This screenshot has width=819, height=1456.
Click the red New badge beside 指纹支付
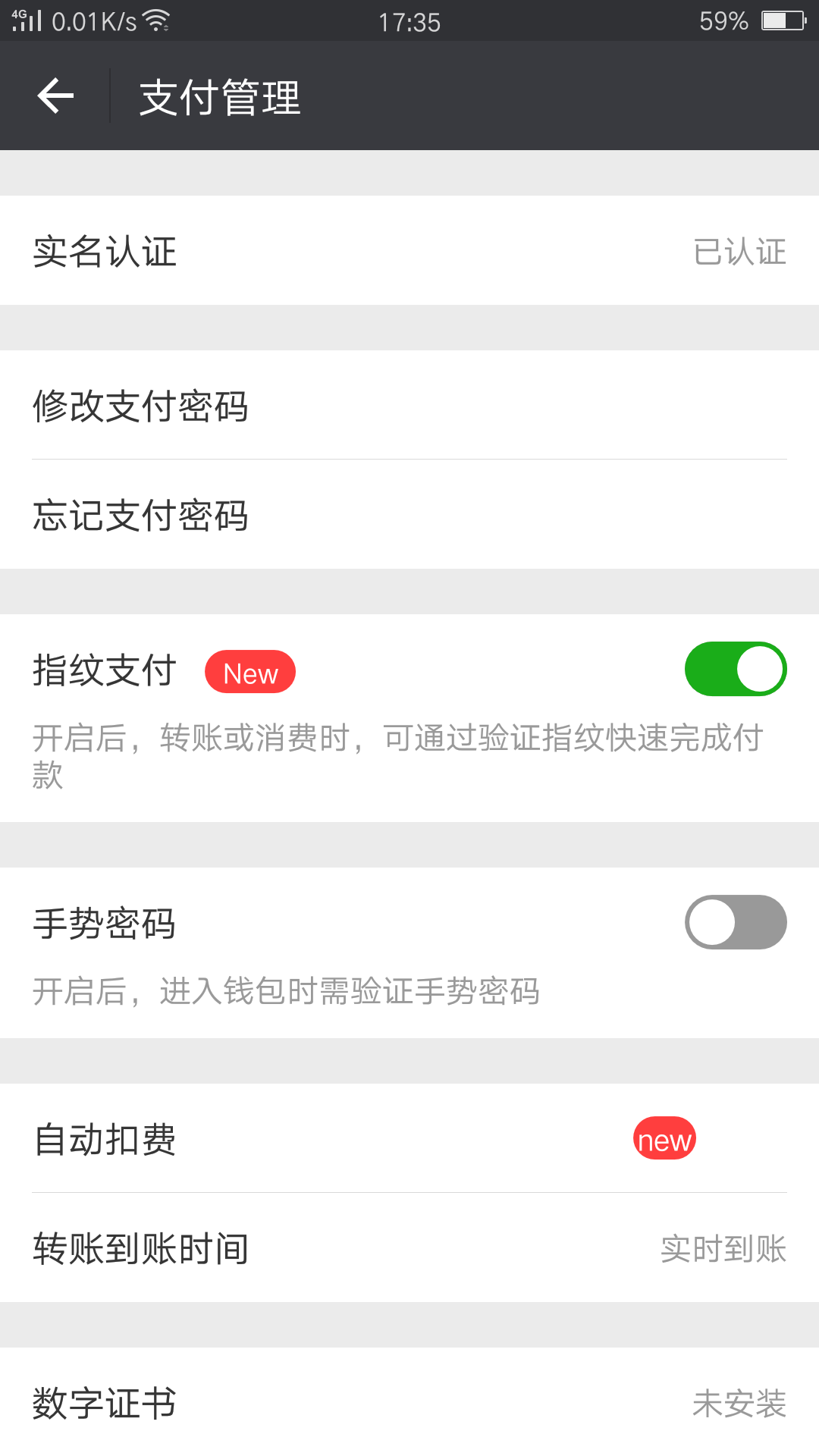click(x=249, y=670)
